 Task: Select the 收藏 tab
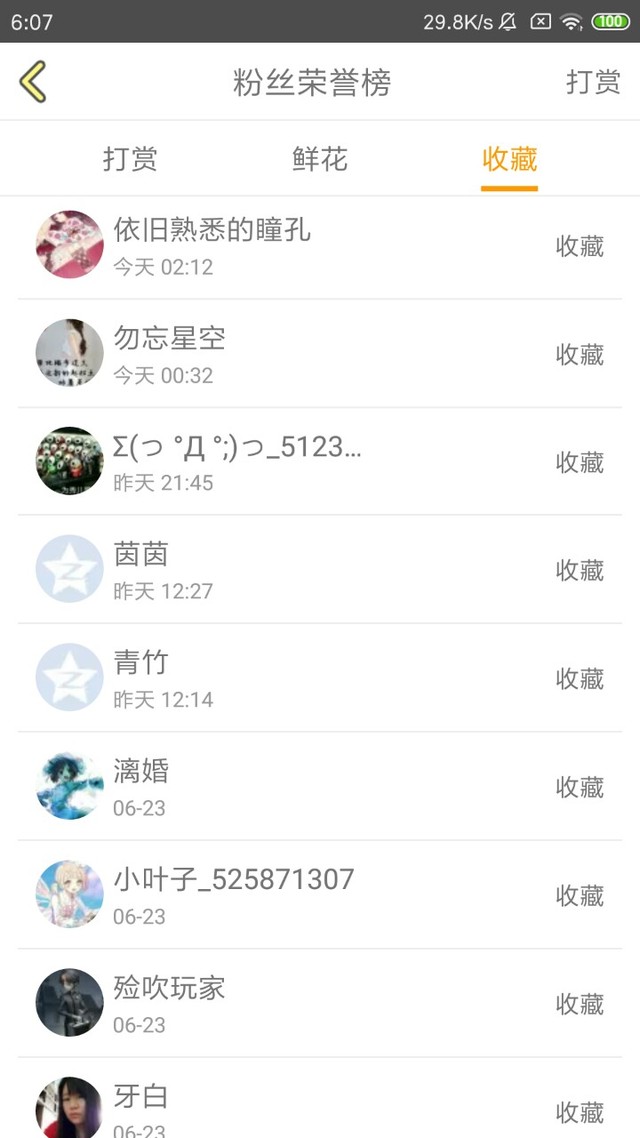pyautogui.click(x=509, y=159)
